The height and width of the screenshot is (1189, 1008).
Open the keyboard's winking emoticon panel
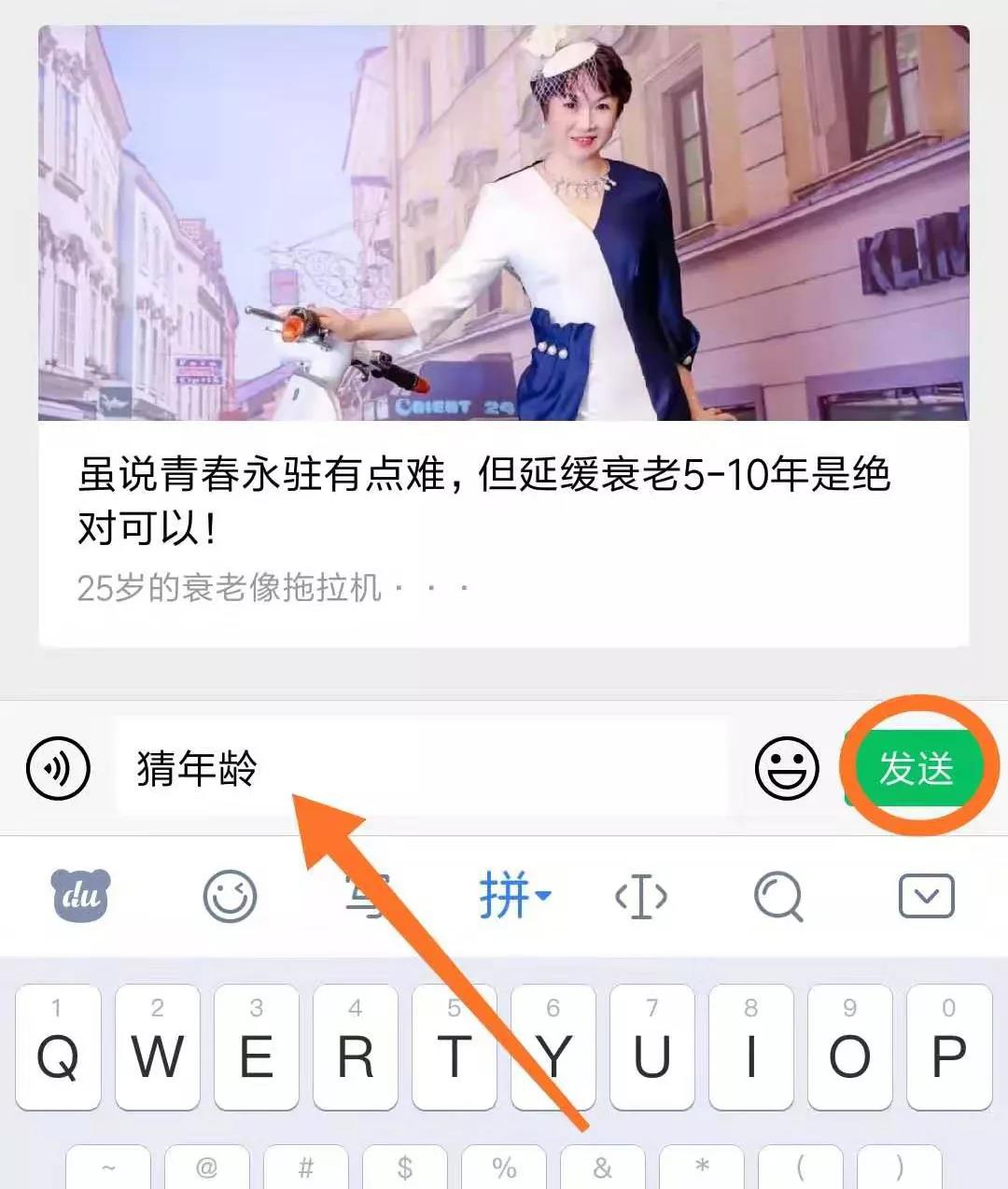[x=230, y=896]
